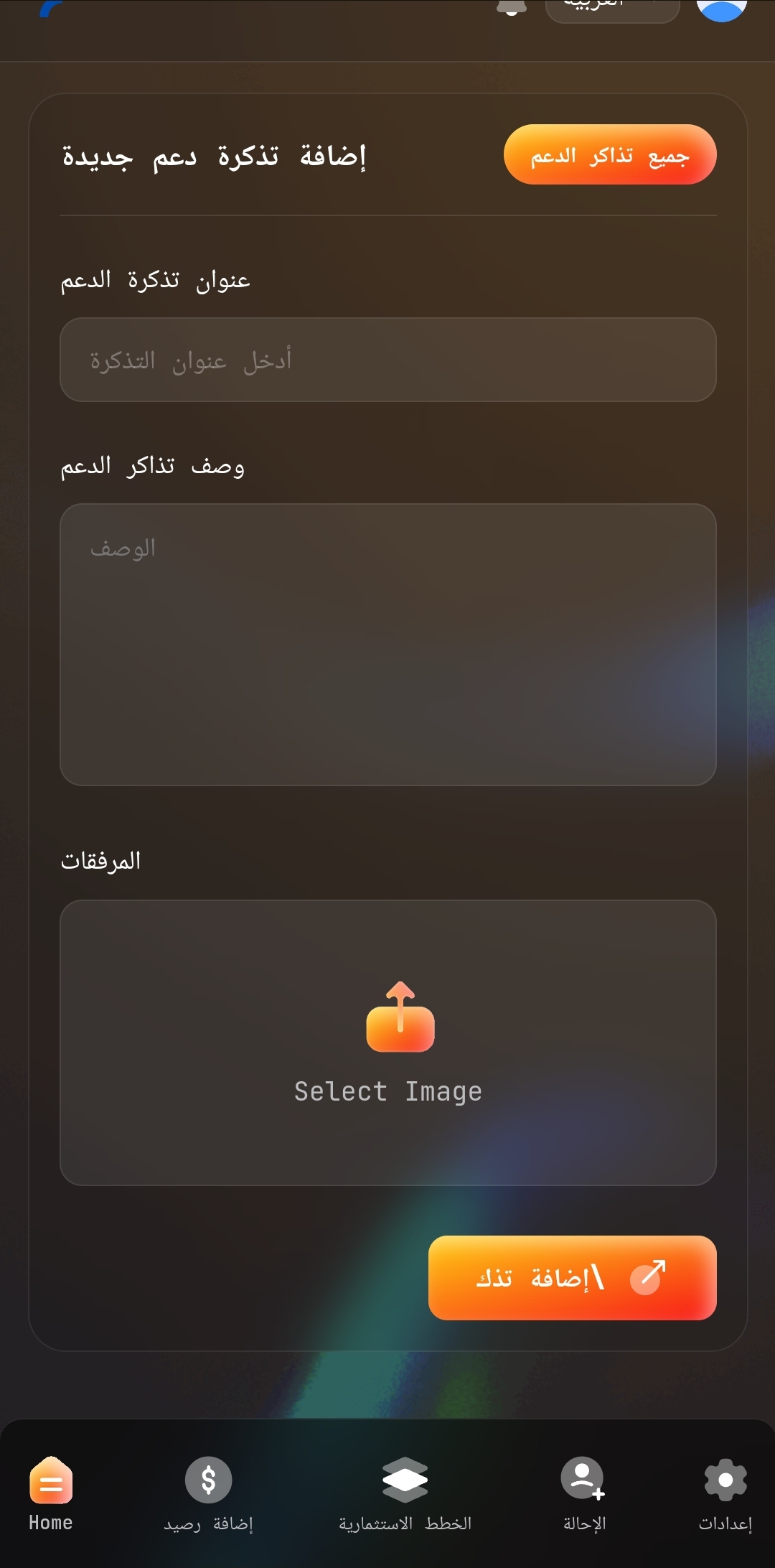Go to the Home tab
The image size is (775, 1568).
[51, 1493]
